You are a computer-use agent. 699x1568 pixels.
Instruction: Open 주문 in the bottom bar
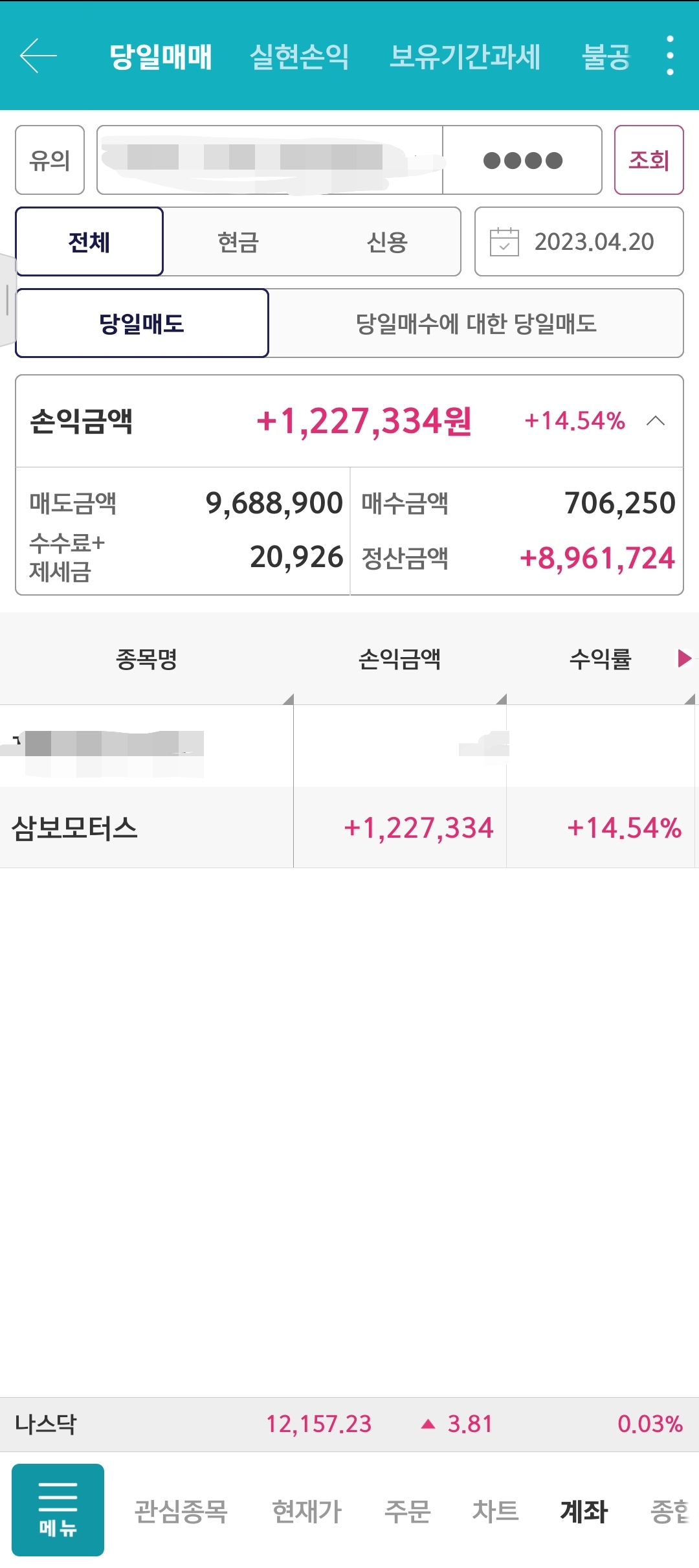(x=407, y=1512)
